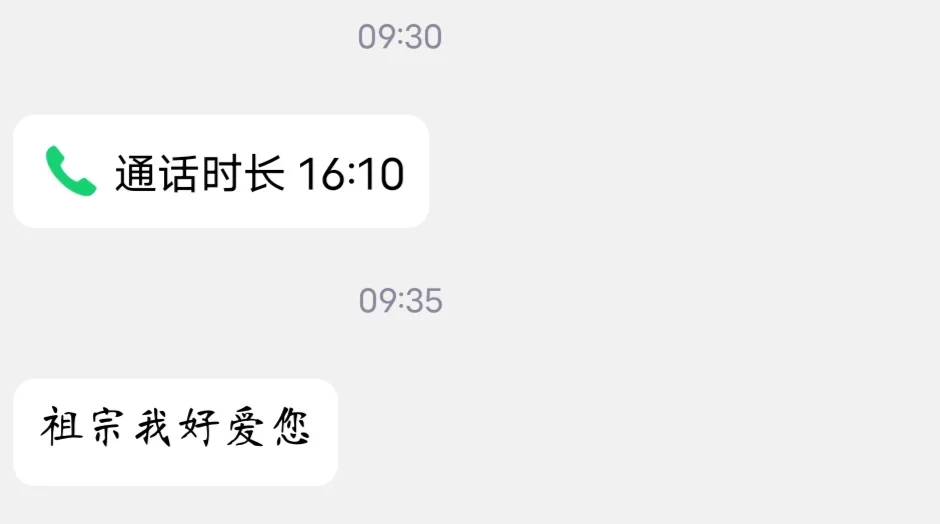Tap the call duration 16:10 bubble
This screenshot has width=940, height=524.
pos(221,172)
